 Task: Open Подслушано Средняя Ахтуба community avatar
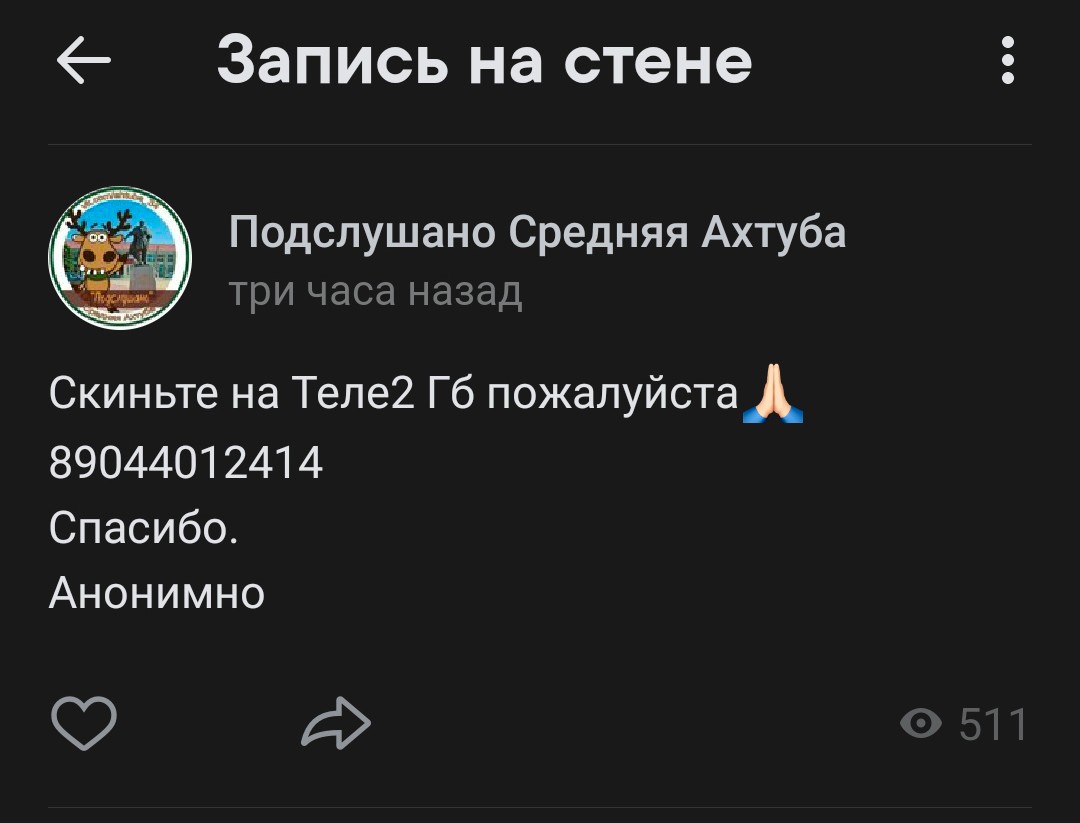pos(120,258)
